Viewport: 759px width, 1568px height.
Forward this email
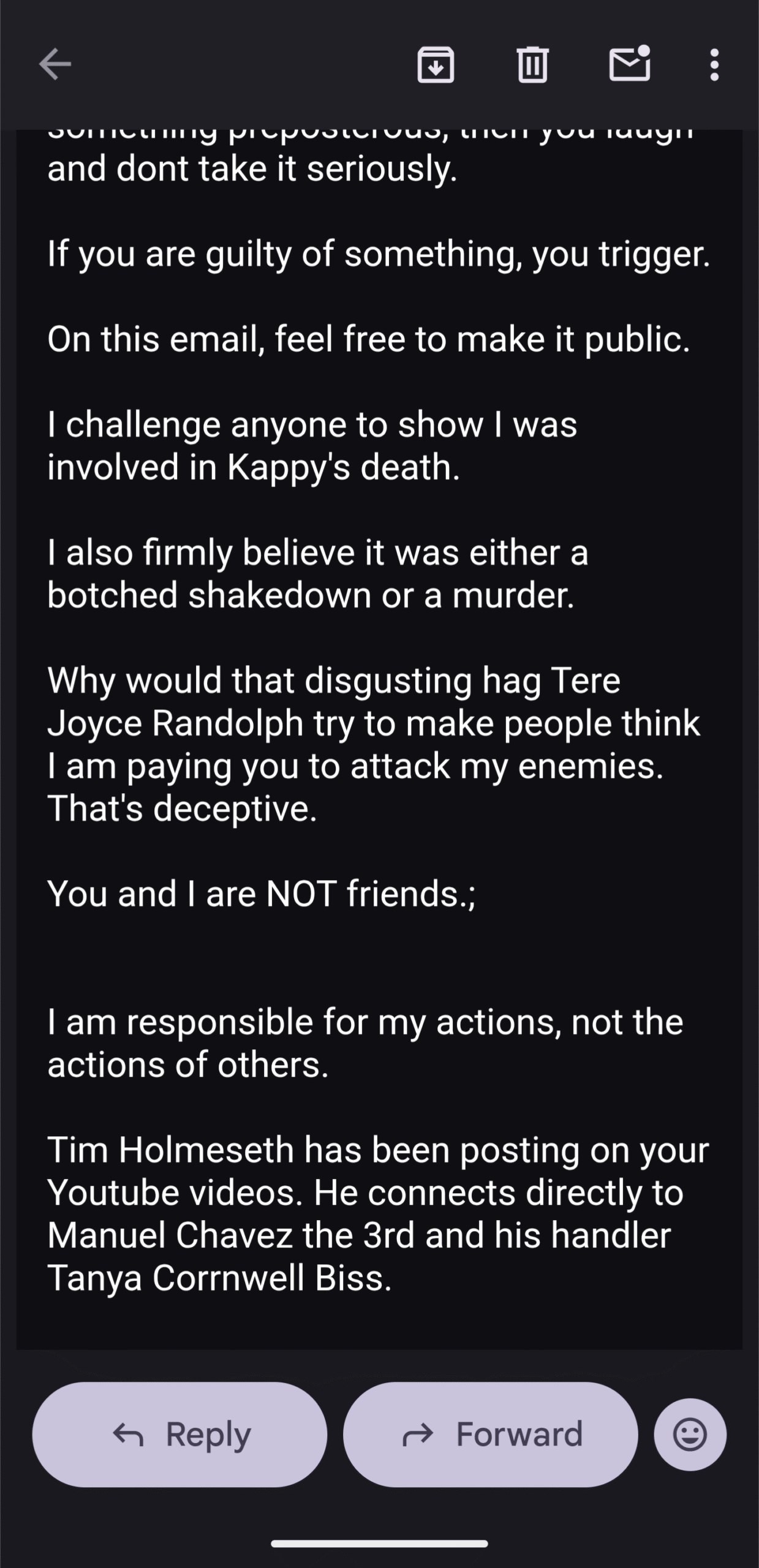(x=490, y=1434)
